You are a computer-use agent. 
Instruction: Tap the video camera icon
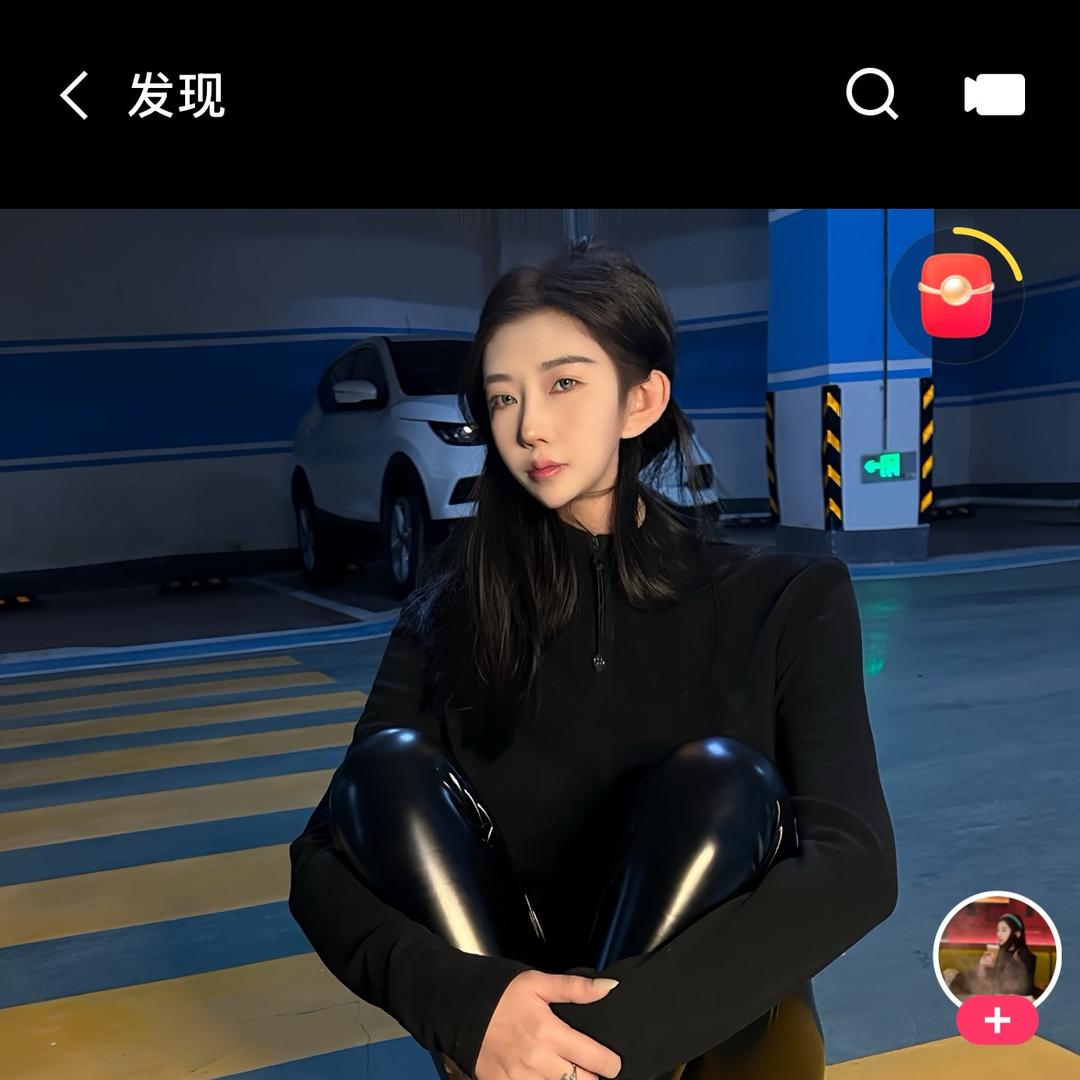click(994, 95)
